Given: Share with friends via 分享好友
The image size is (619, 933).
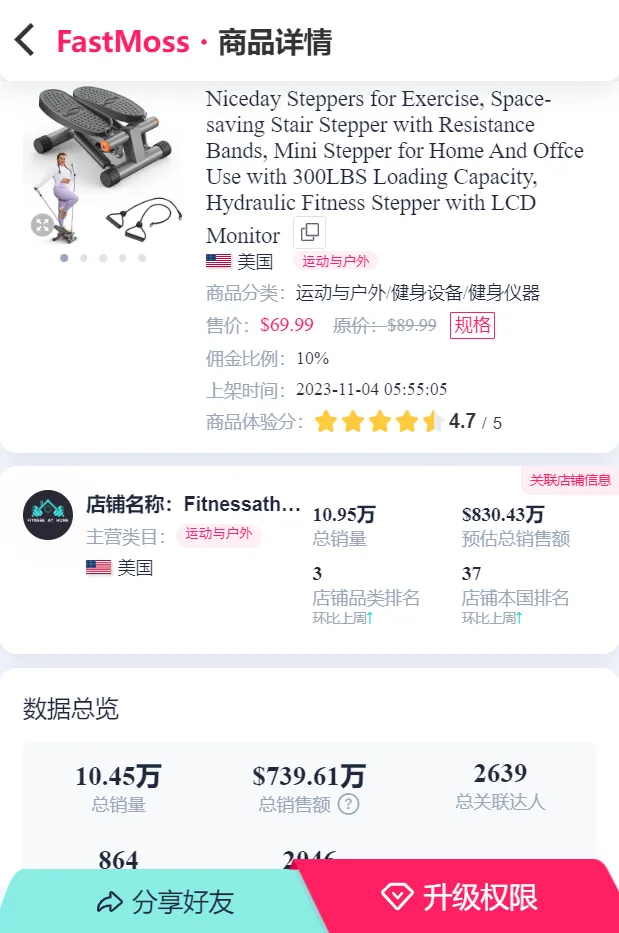Looking at the screenshot, I should coord(165,902).
